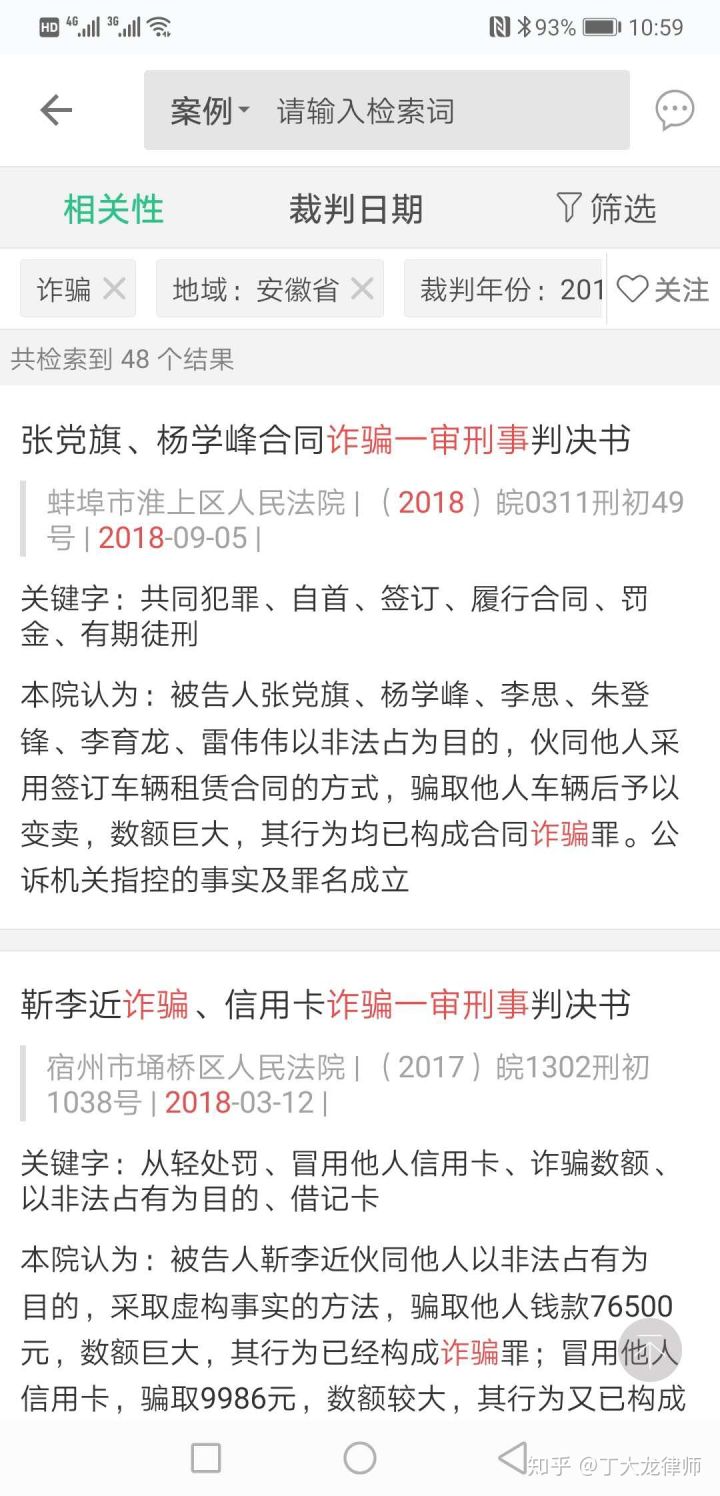Open the 案例 search category dropdown
Viewport: 720px width, 1496px height.
click(x=205, y=110)
